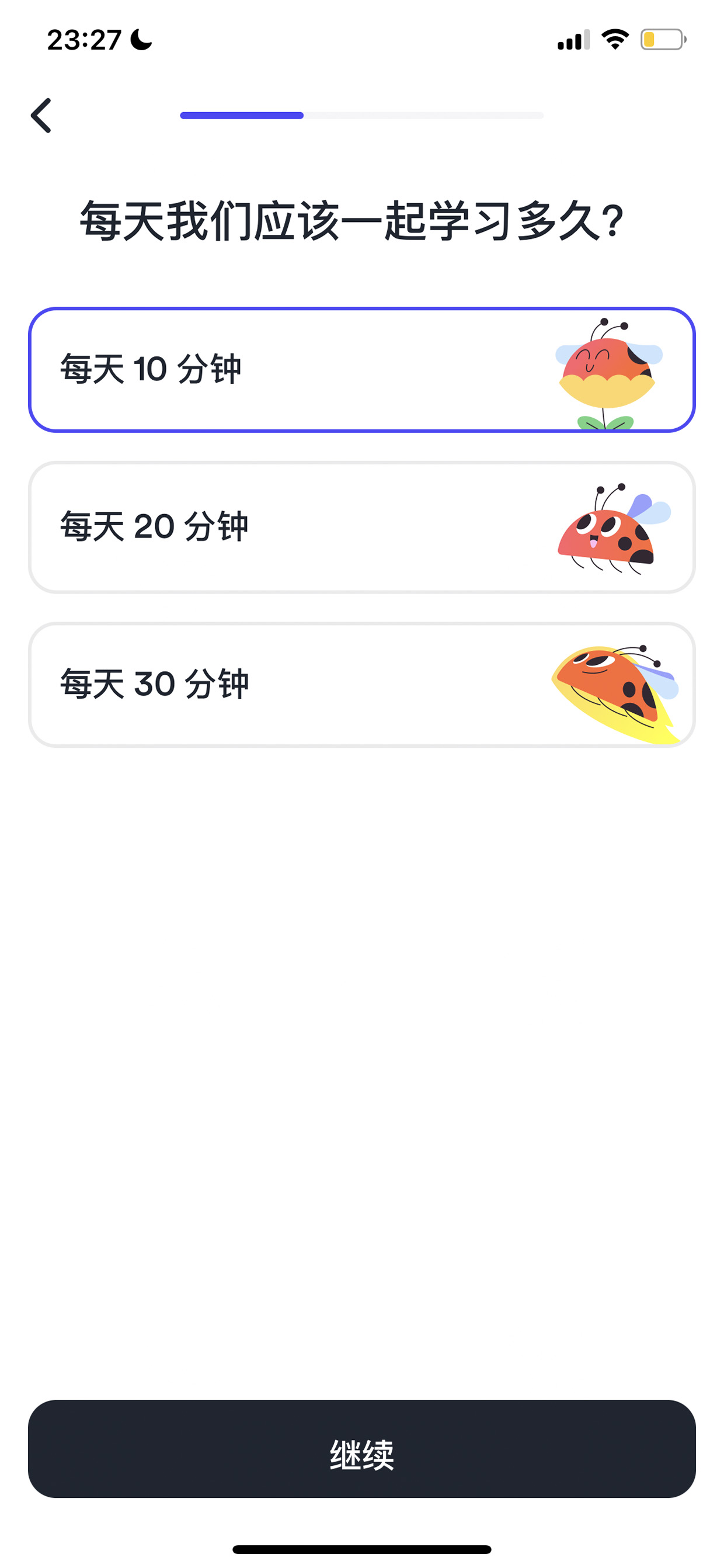Tap the 继续 button
This screenshot has height=1568, width=724.
[x=361, y=1449]
